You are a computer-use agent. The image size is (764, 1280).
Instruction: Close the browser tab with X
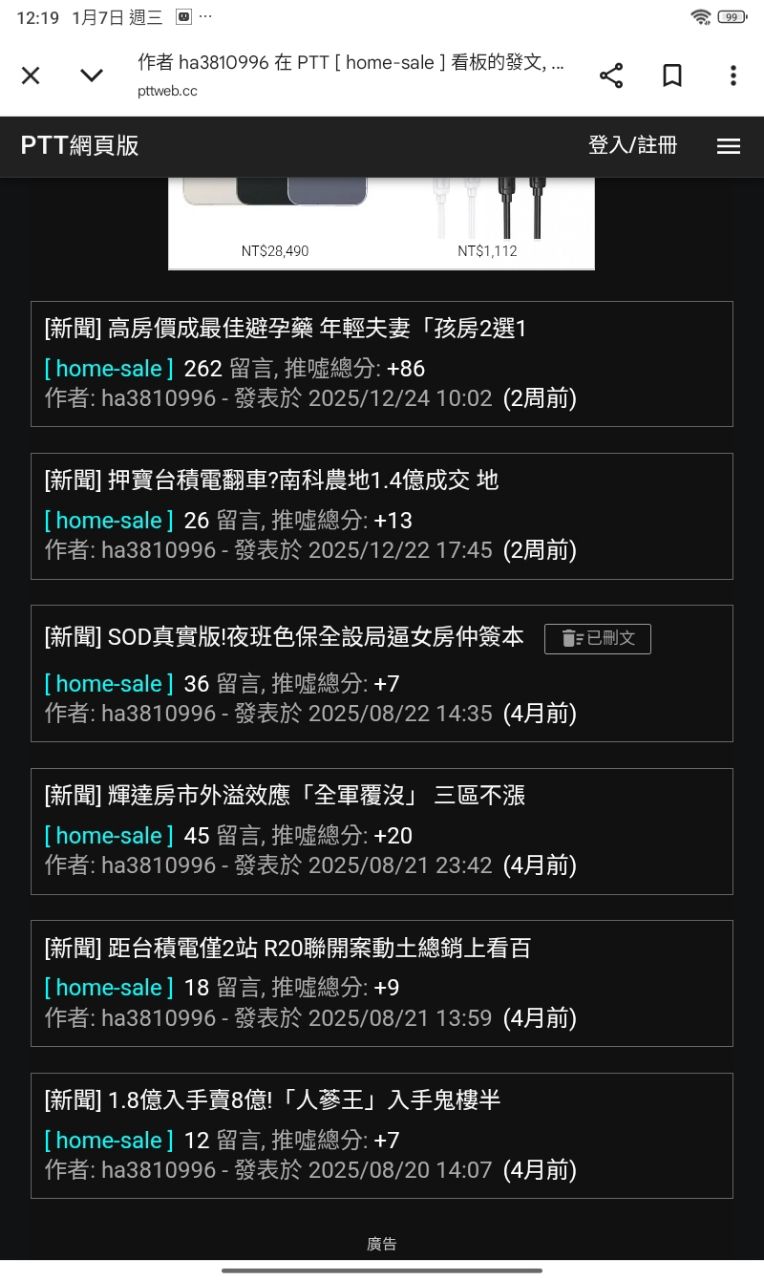click(x=31, y=76)
